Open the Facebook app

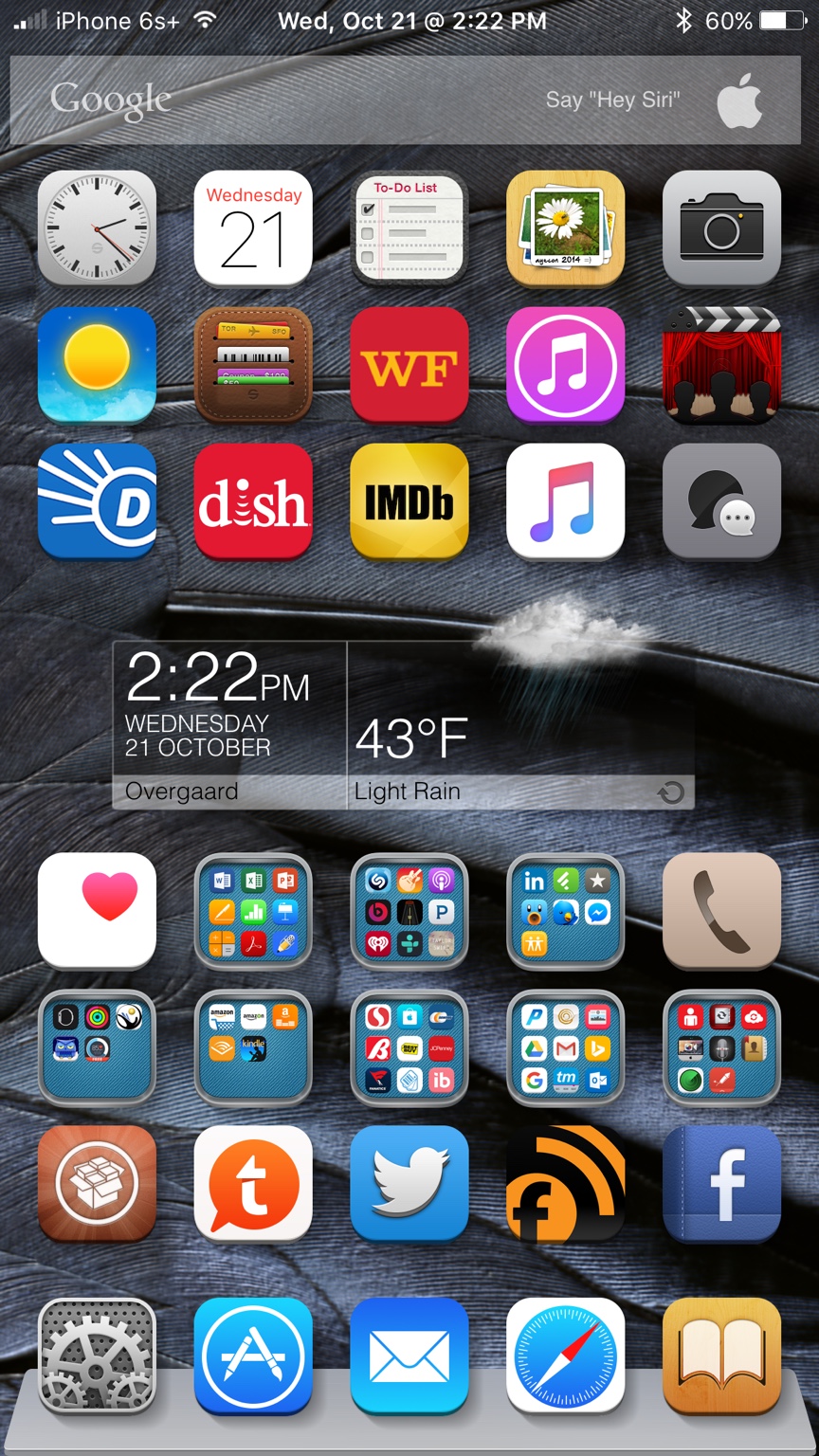coord(721,1184)
